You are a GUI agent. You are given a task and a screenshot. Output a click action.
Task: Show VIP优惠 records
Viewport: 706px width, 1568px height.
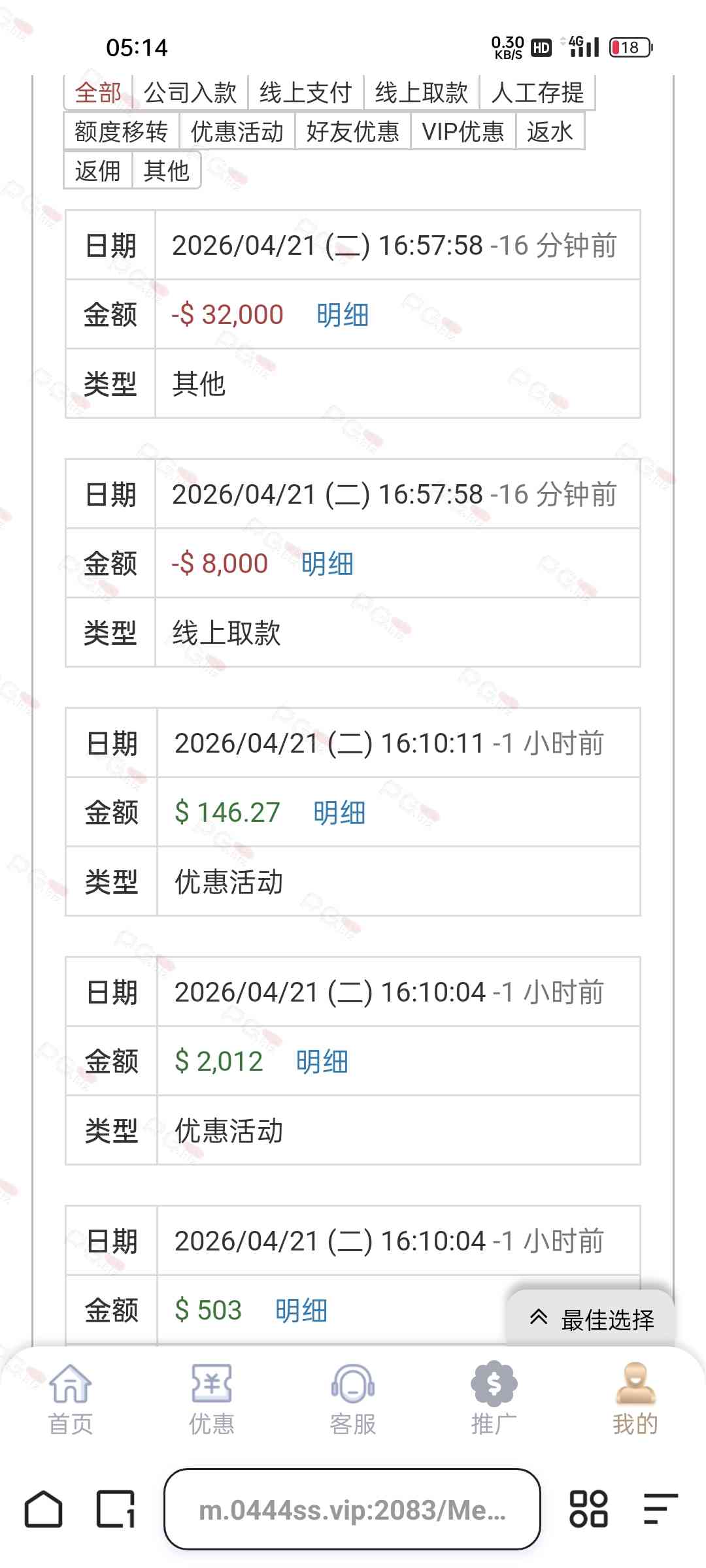463,132
